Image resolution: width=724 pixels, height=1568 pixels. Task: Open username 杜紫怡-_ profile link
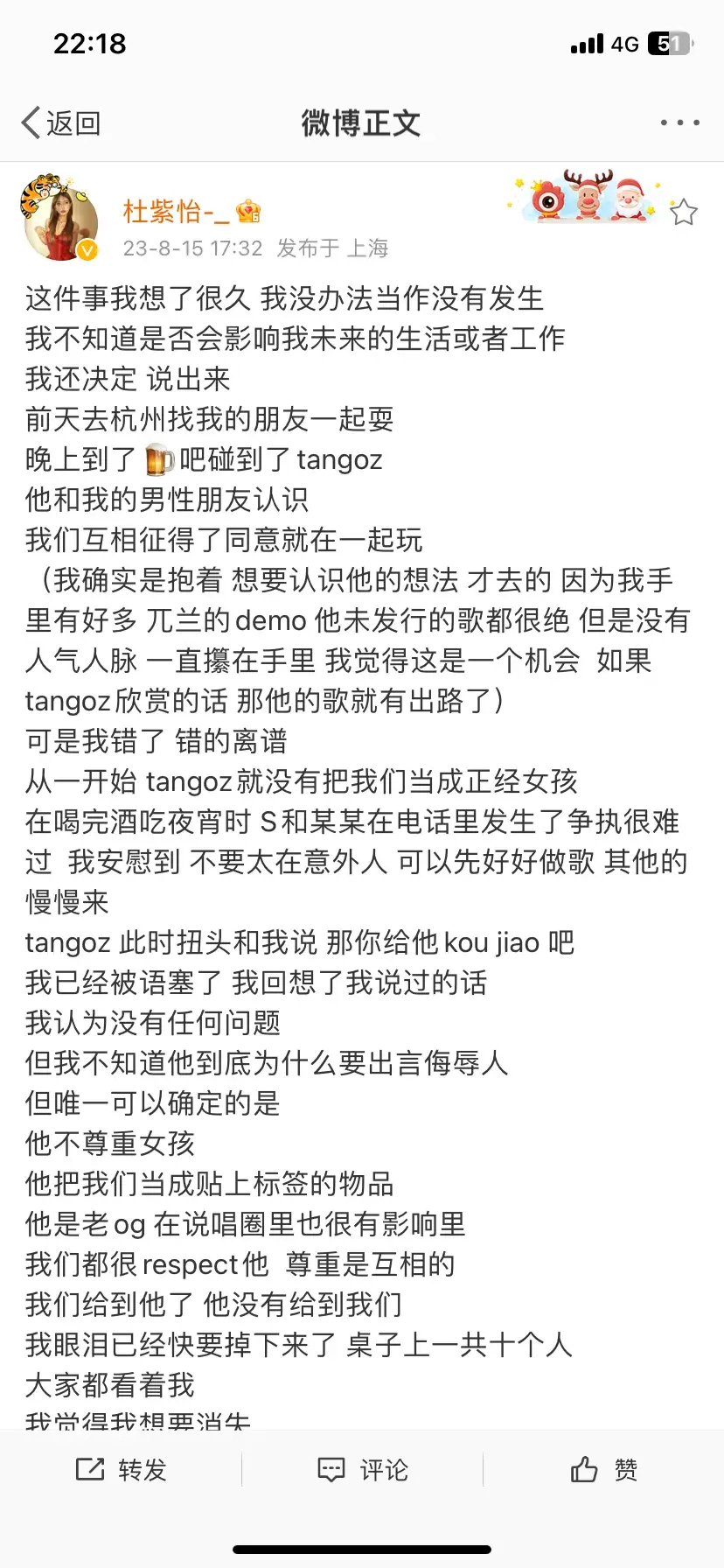176,211
